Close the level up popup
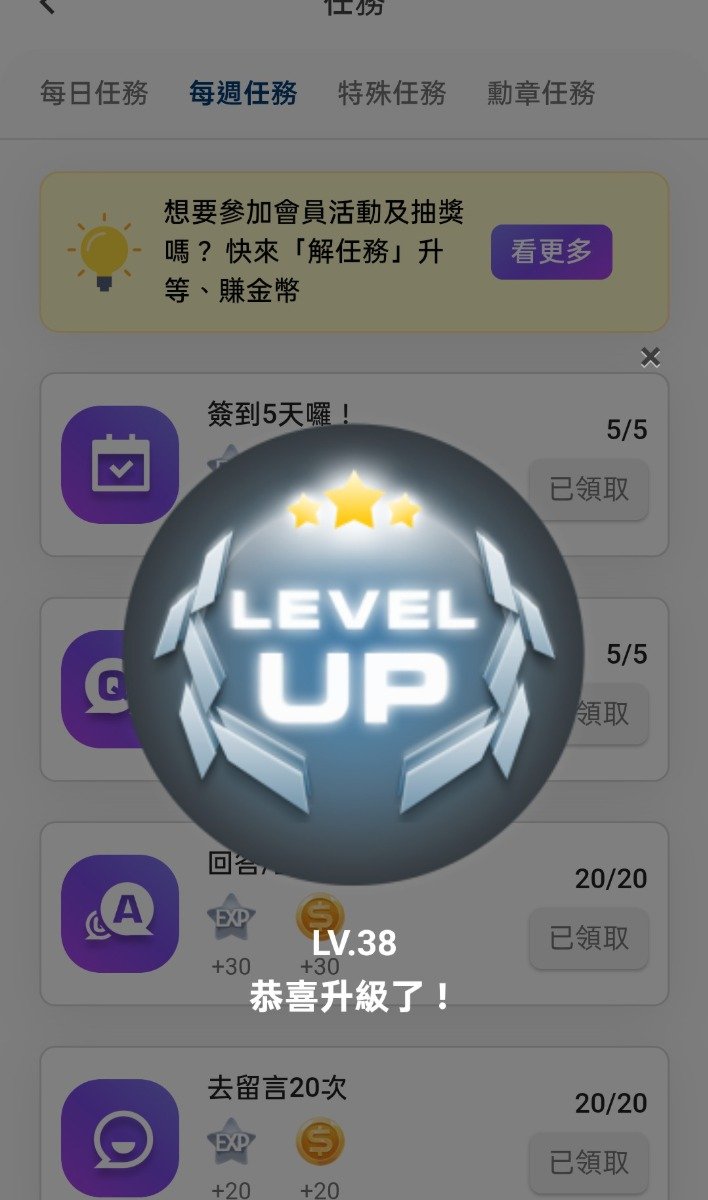The height and width of the screenshot is (1200, 708). coord(650,357)
